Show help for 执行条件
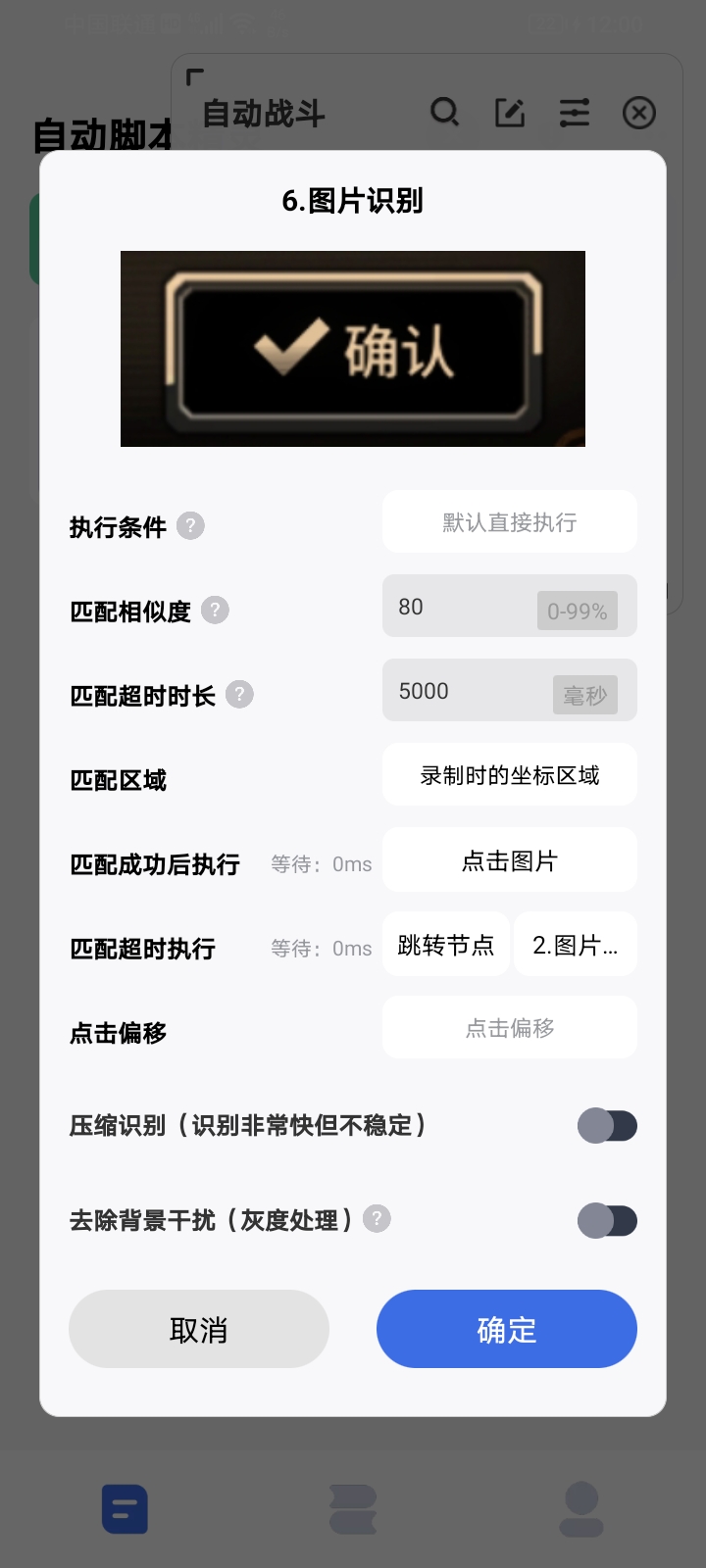706x1568 pixels. tap(190, 526)
